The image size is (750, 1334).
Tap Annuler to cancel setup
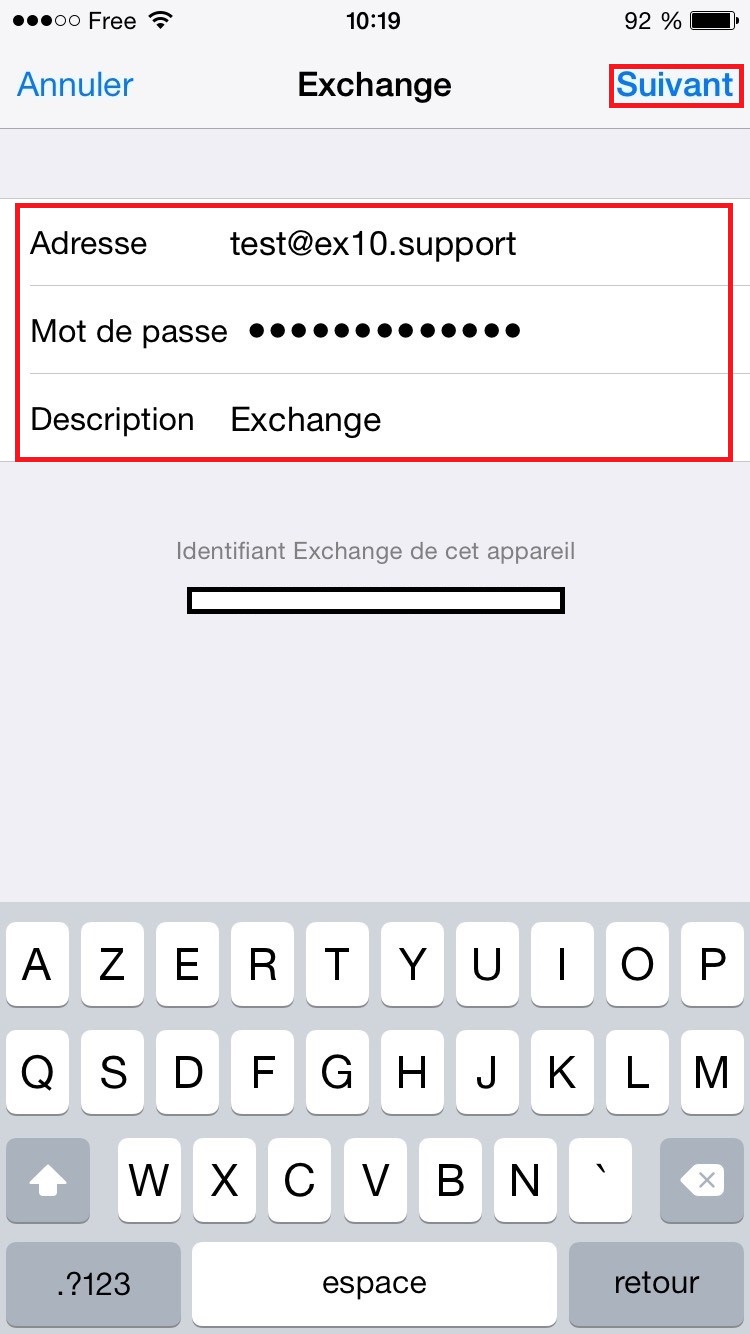pyautogui.click(x=75, y=85)
